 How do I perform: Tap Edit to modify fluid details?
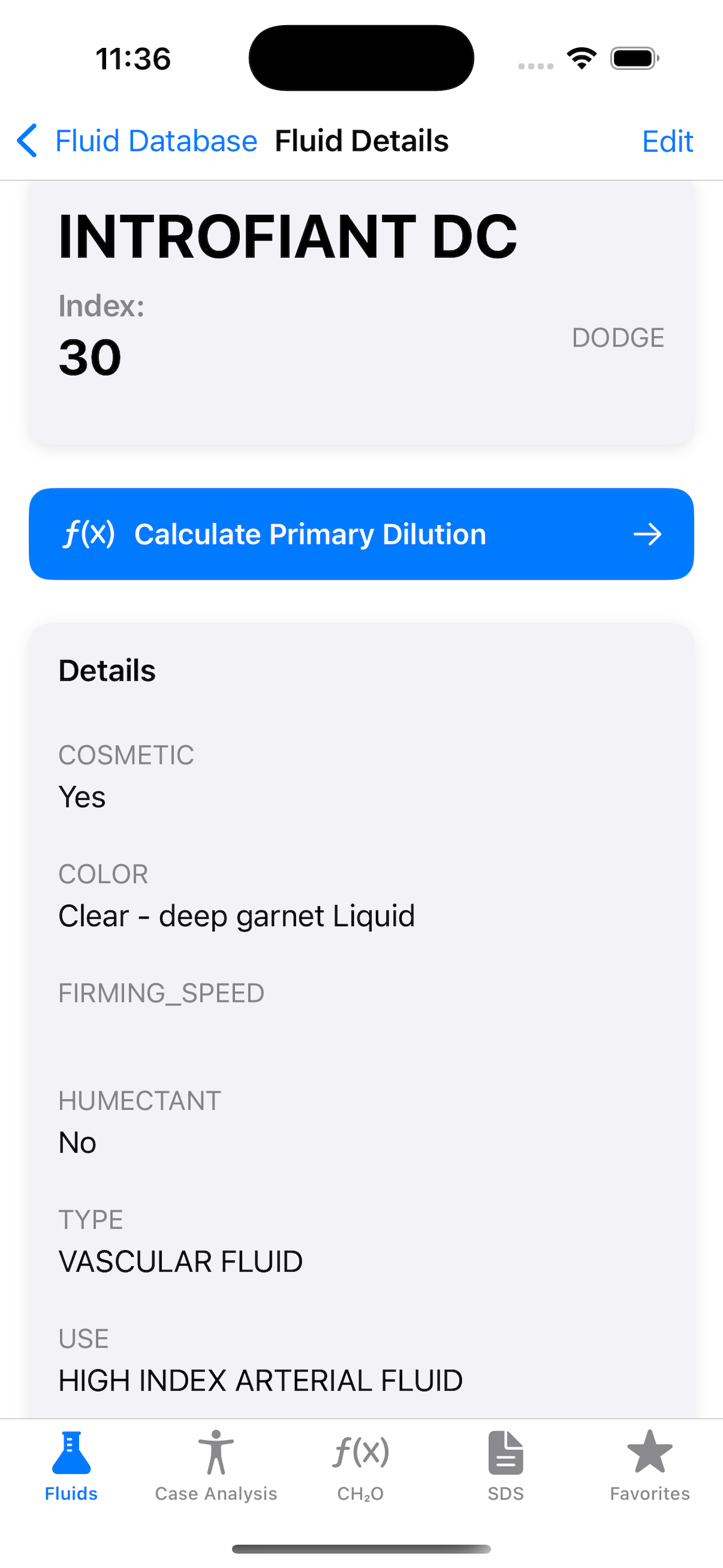coord(667,142)
